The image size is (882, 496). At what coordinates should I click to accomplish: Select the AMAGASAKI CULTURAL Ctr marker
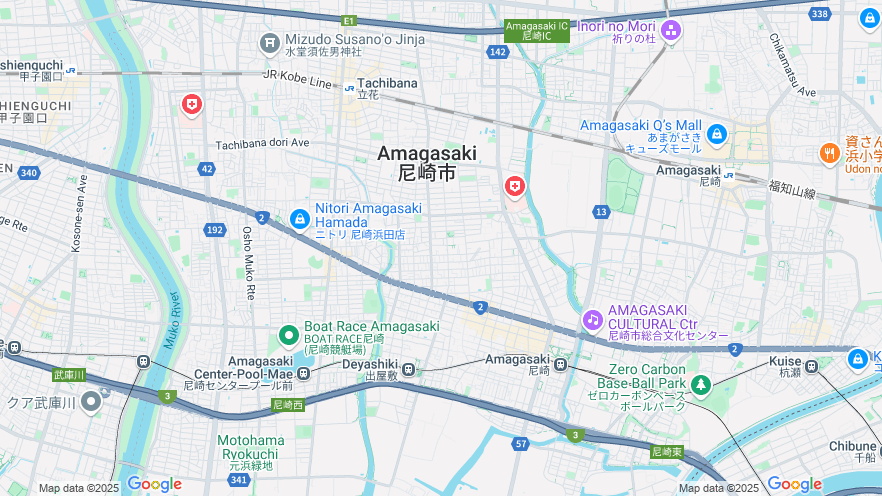593,320
